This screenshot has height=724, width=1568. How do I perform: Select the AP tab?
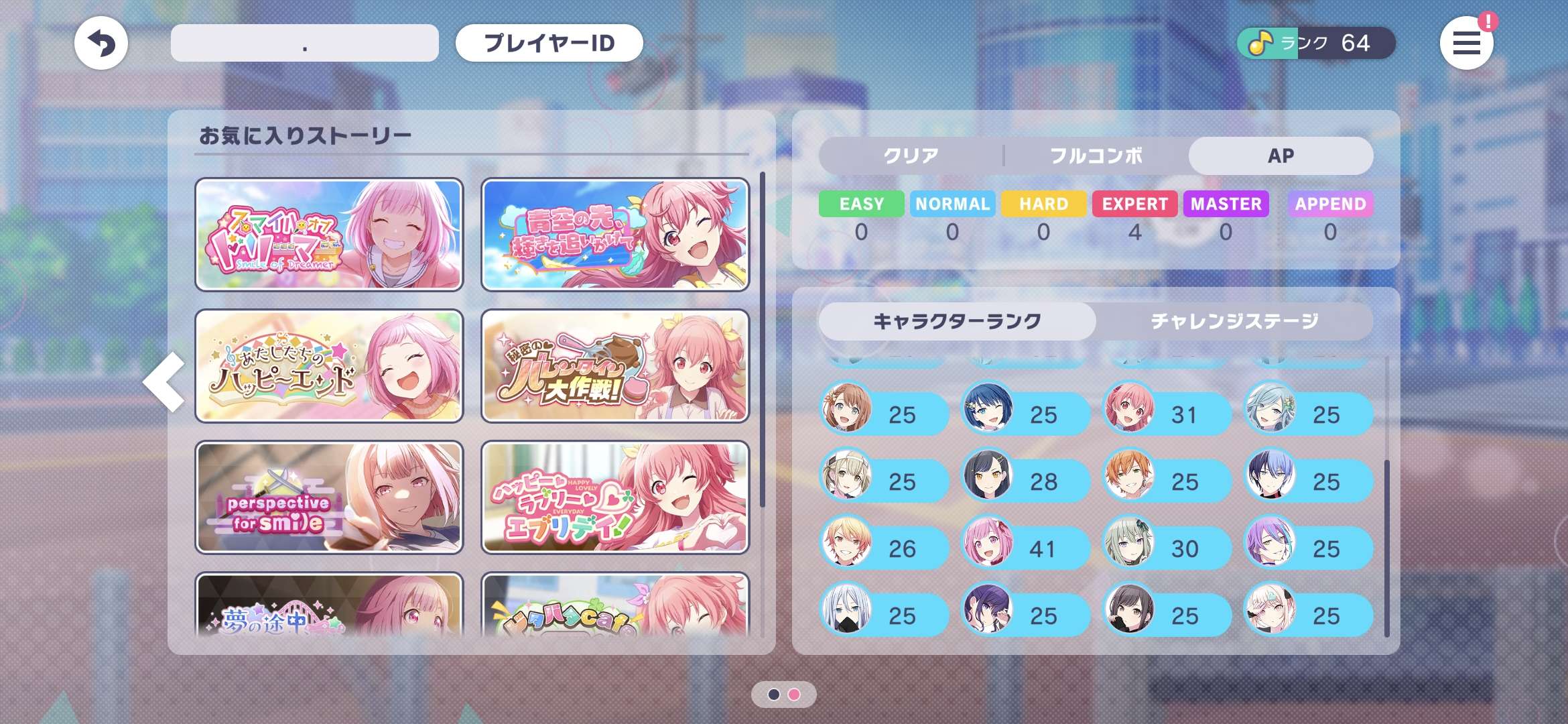pyautogui.click(x=1281, y=156)
